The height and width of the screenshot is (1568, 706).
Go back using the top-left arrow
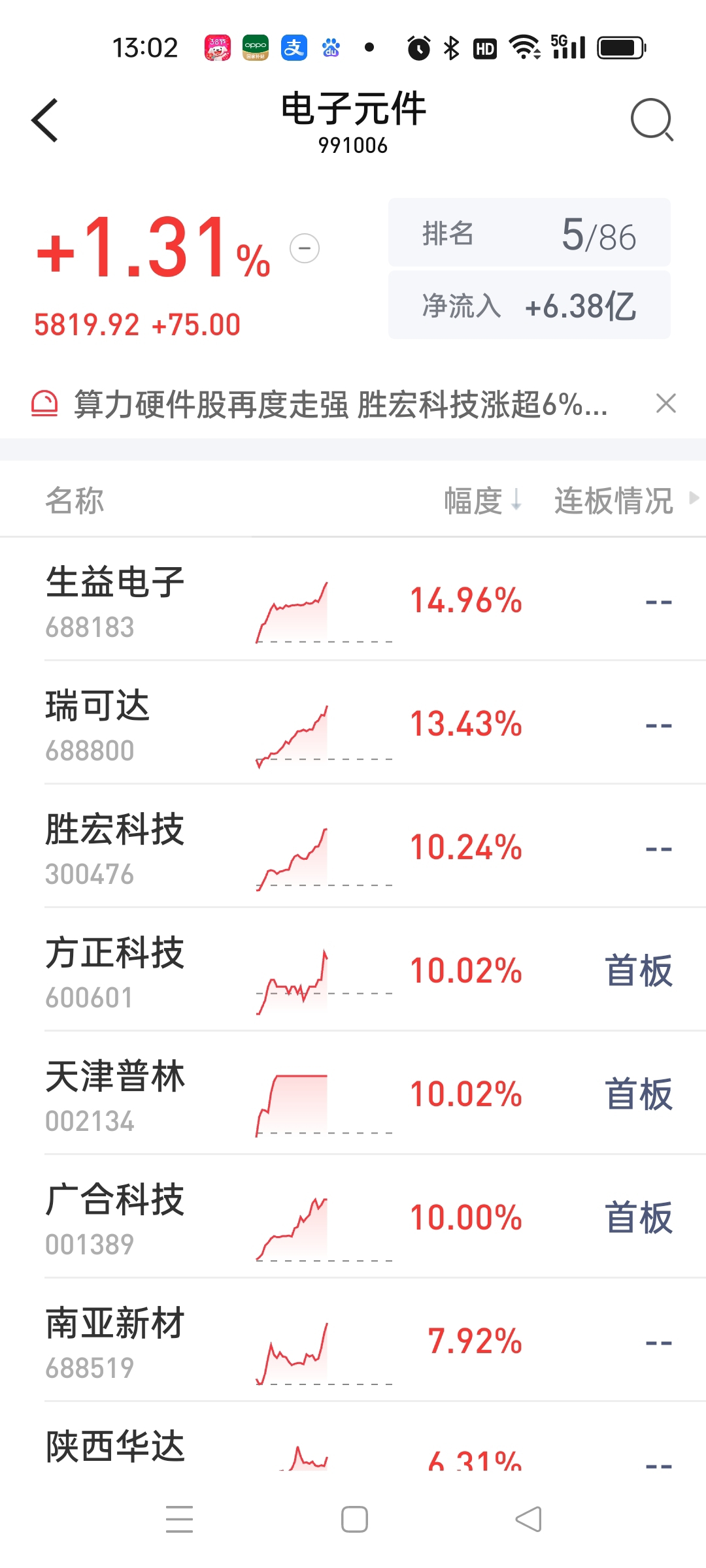[44, 120]
